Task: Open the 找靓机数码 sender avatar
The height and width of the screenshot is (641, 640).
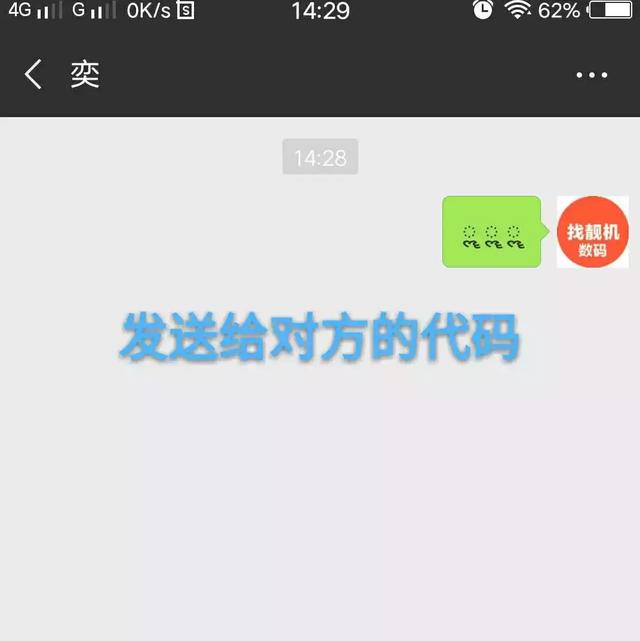Action: click(x=593, y=232)
